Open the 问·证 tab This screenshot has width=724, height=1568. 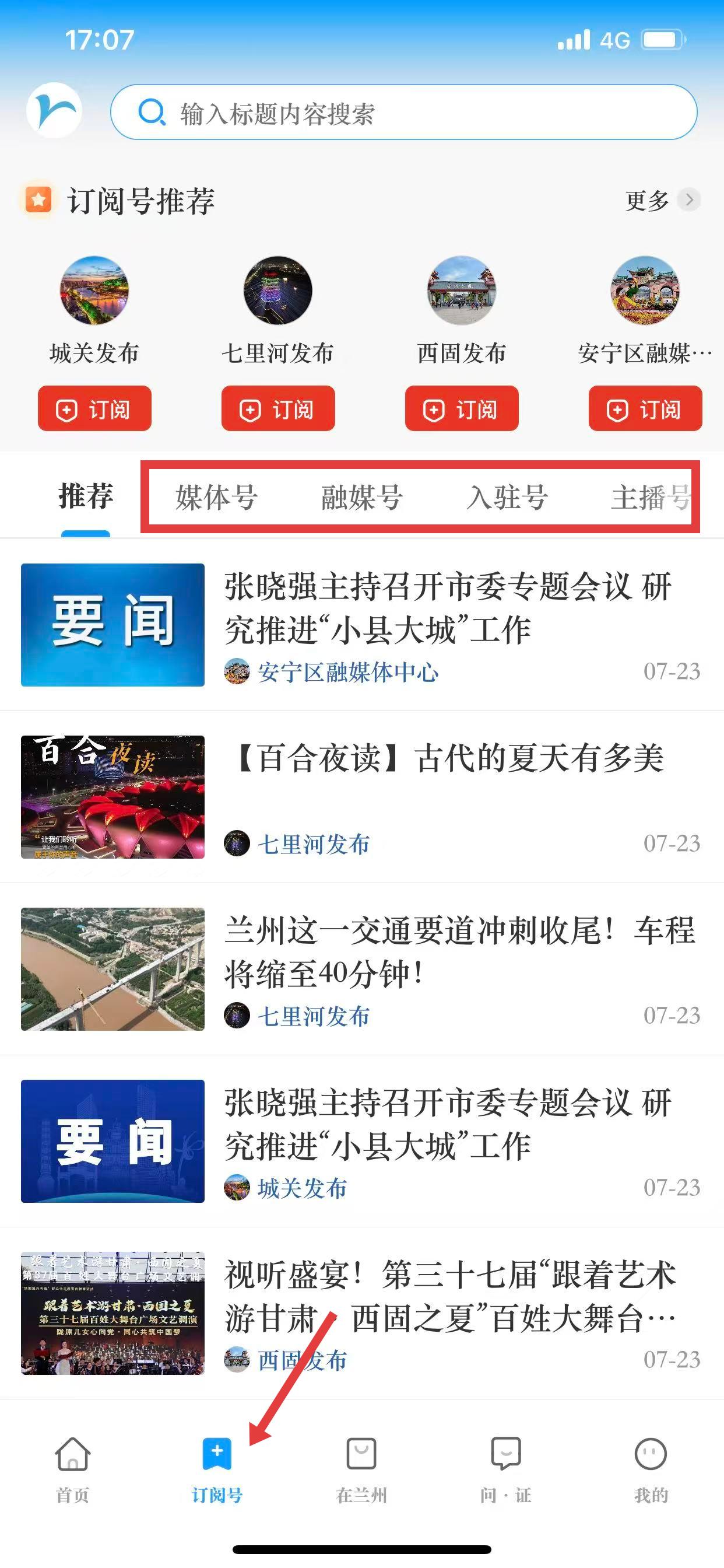505,1468
